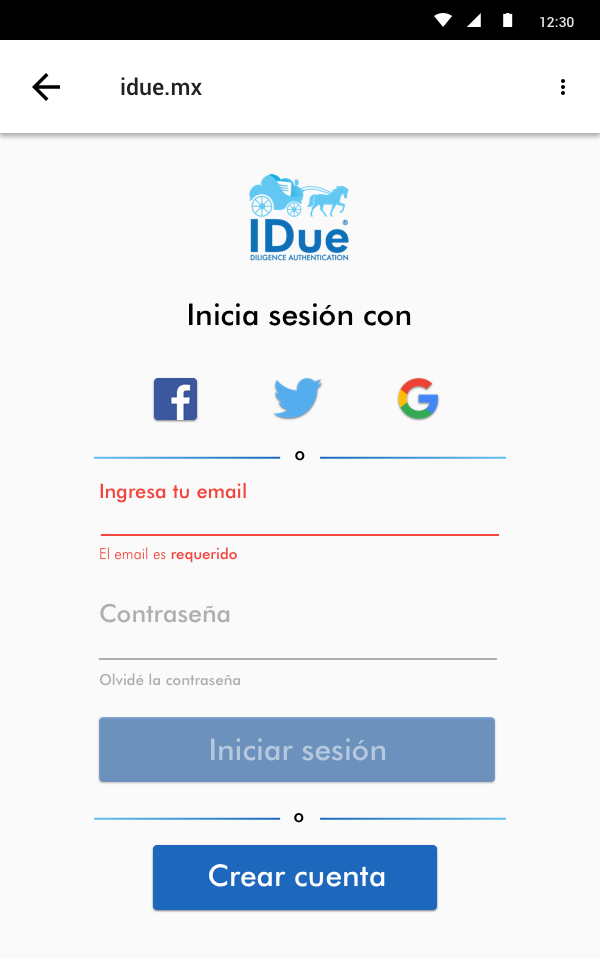Go back using the arrow icon

[x=46, y=87]
